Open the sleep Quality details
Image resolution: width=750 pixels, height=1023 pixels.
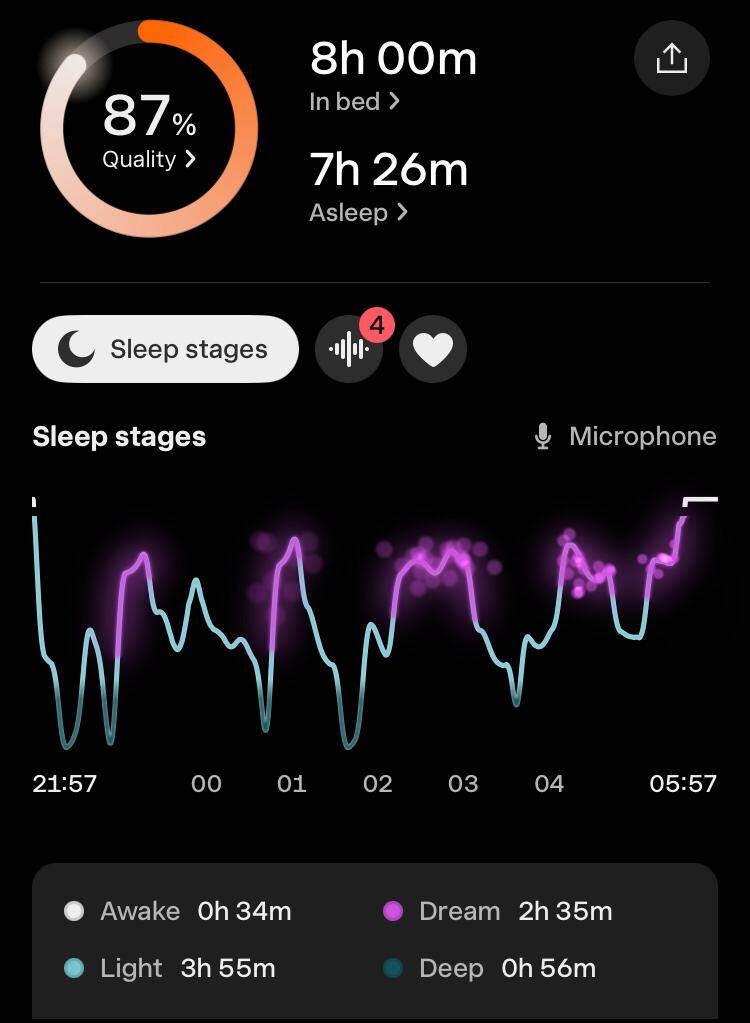click(x=149, y=159)
